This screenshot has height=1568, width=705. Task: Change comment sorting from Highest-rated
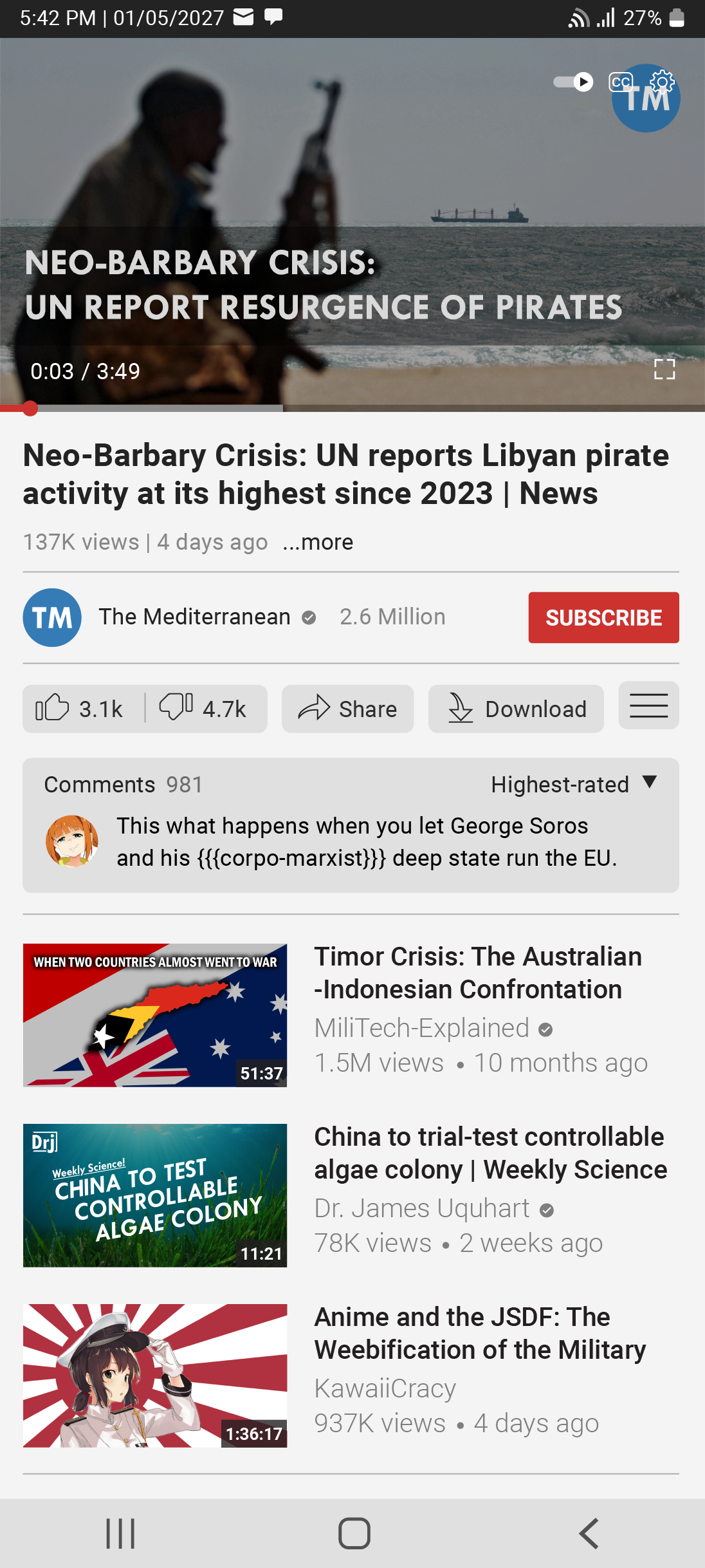coord(572,784)
